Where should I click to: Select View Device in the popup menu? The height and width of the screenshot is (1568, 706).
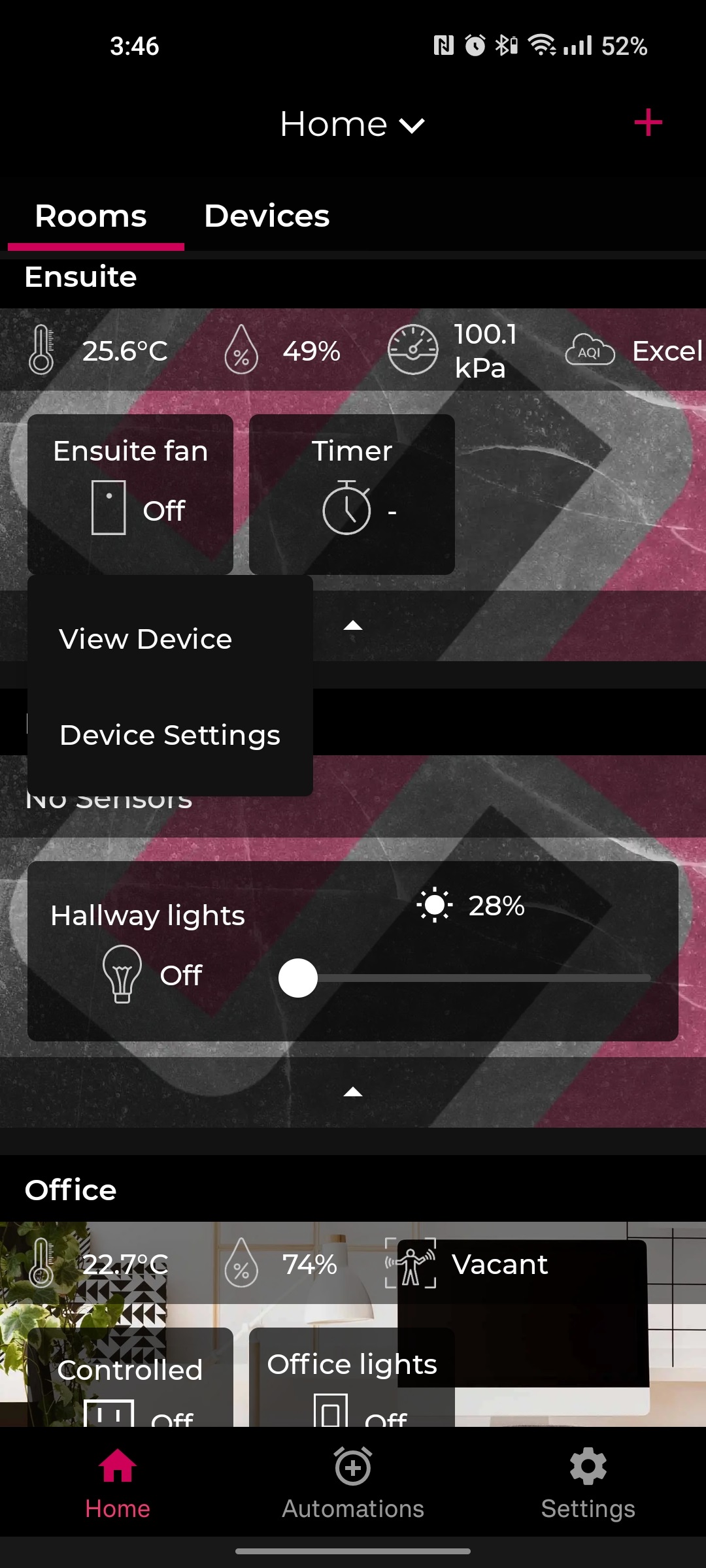tap(144, 638)
